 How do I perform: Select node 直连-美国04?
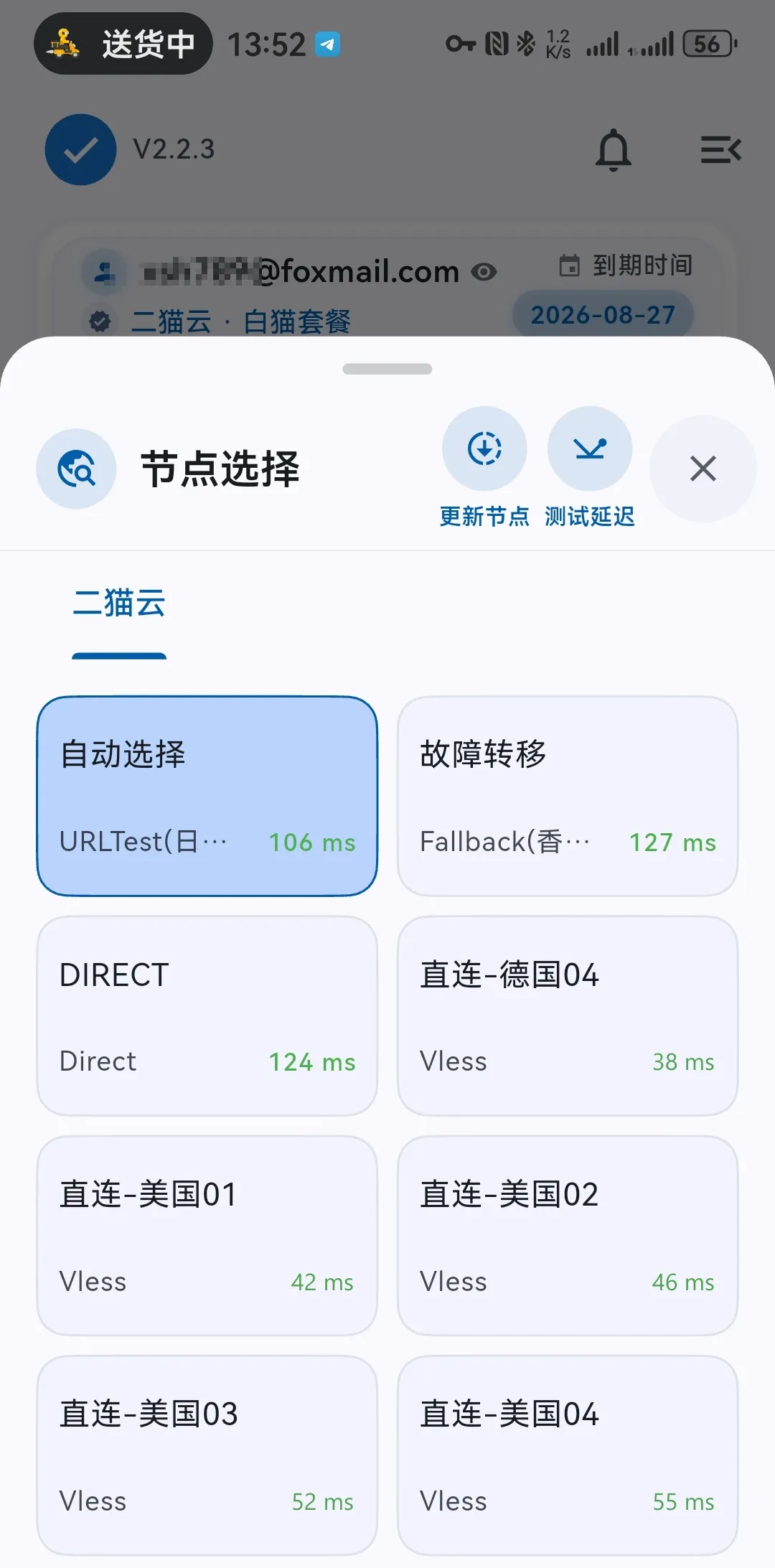[x=568, y=1455]
